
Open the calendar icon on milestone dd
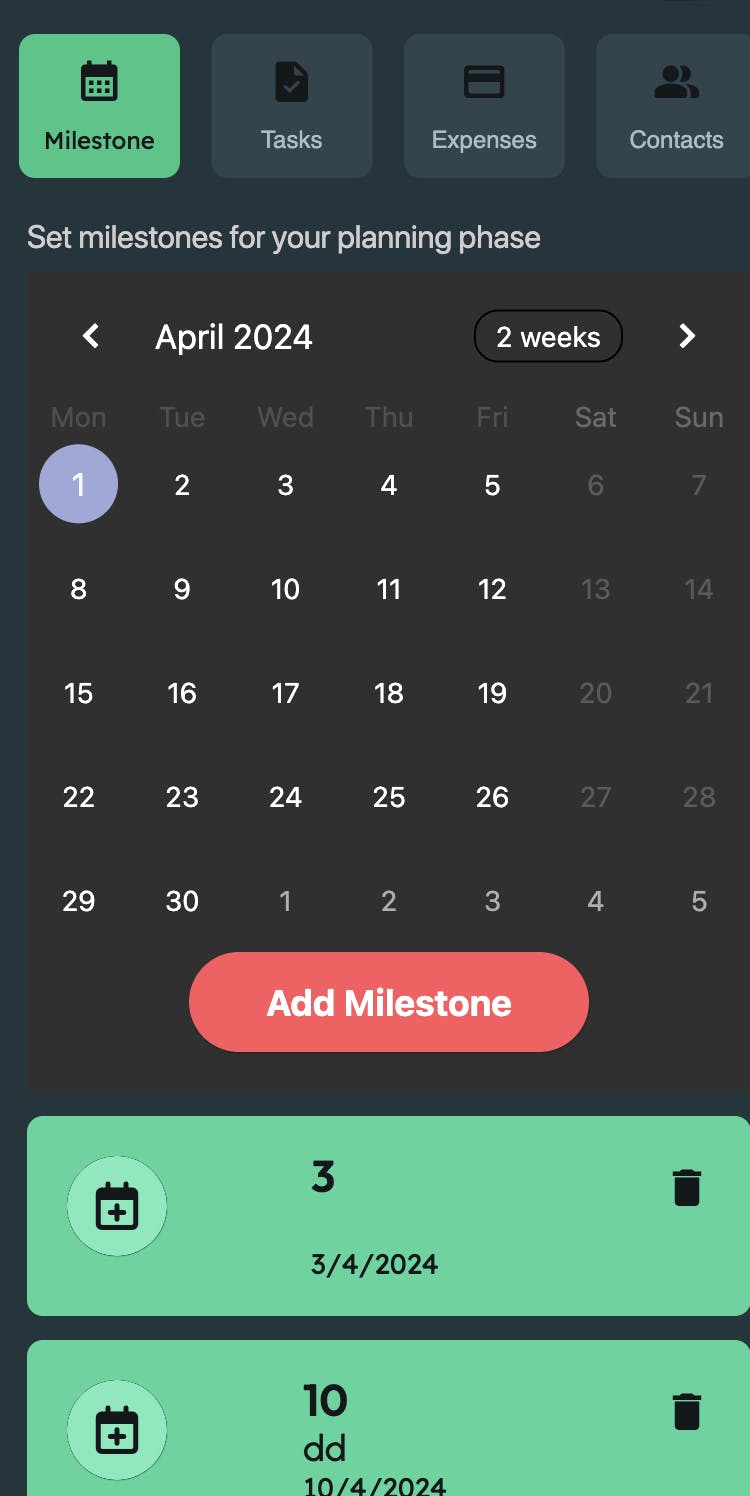(117, 1431)
